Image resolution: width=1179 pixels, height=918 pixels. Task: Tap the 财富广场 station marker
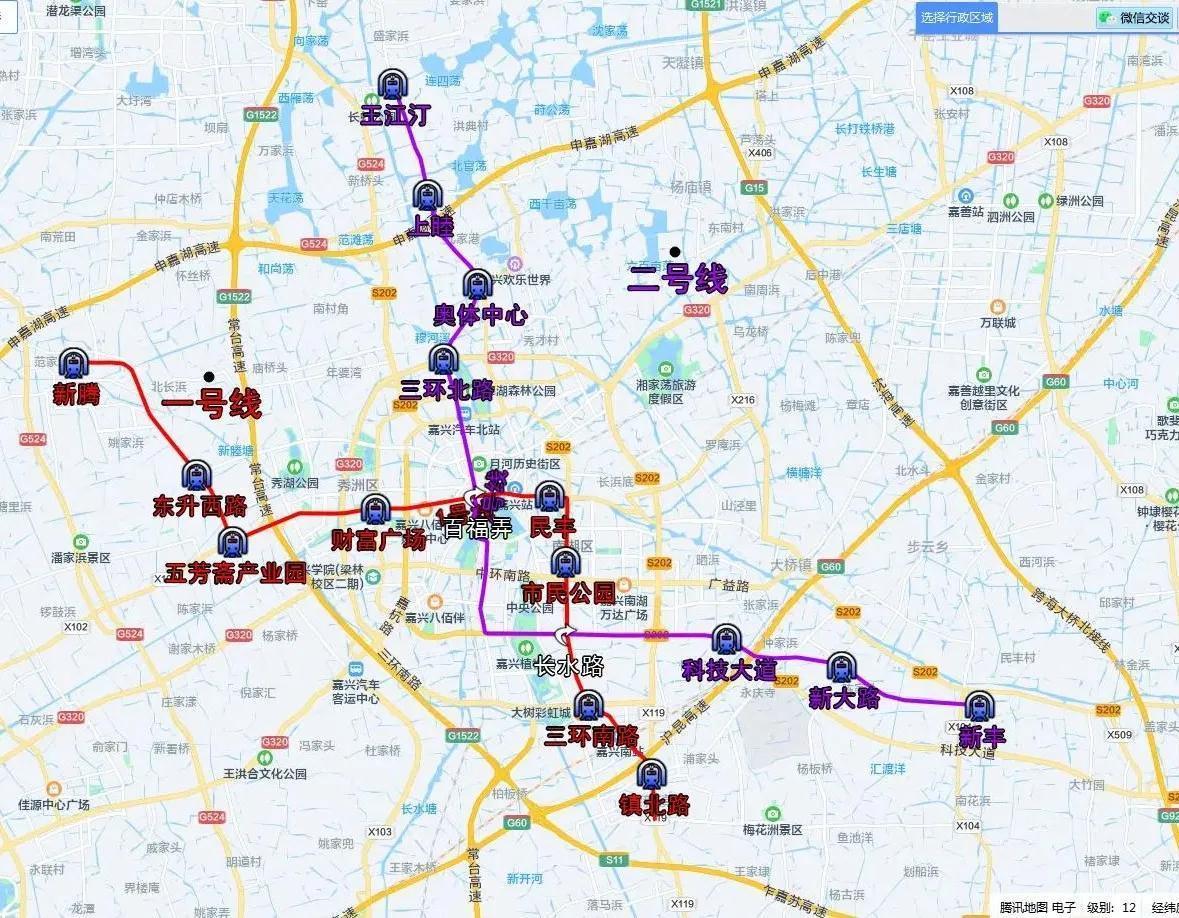374,510
